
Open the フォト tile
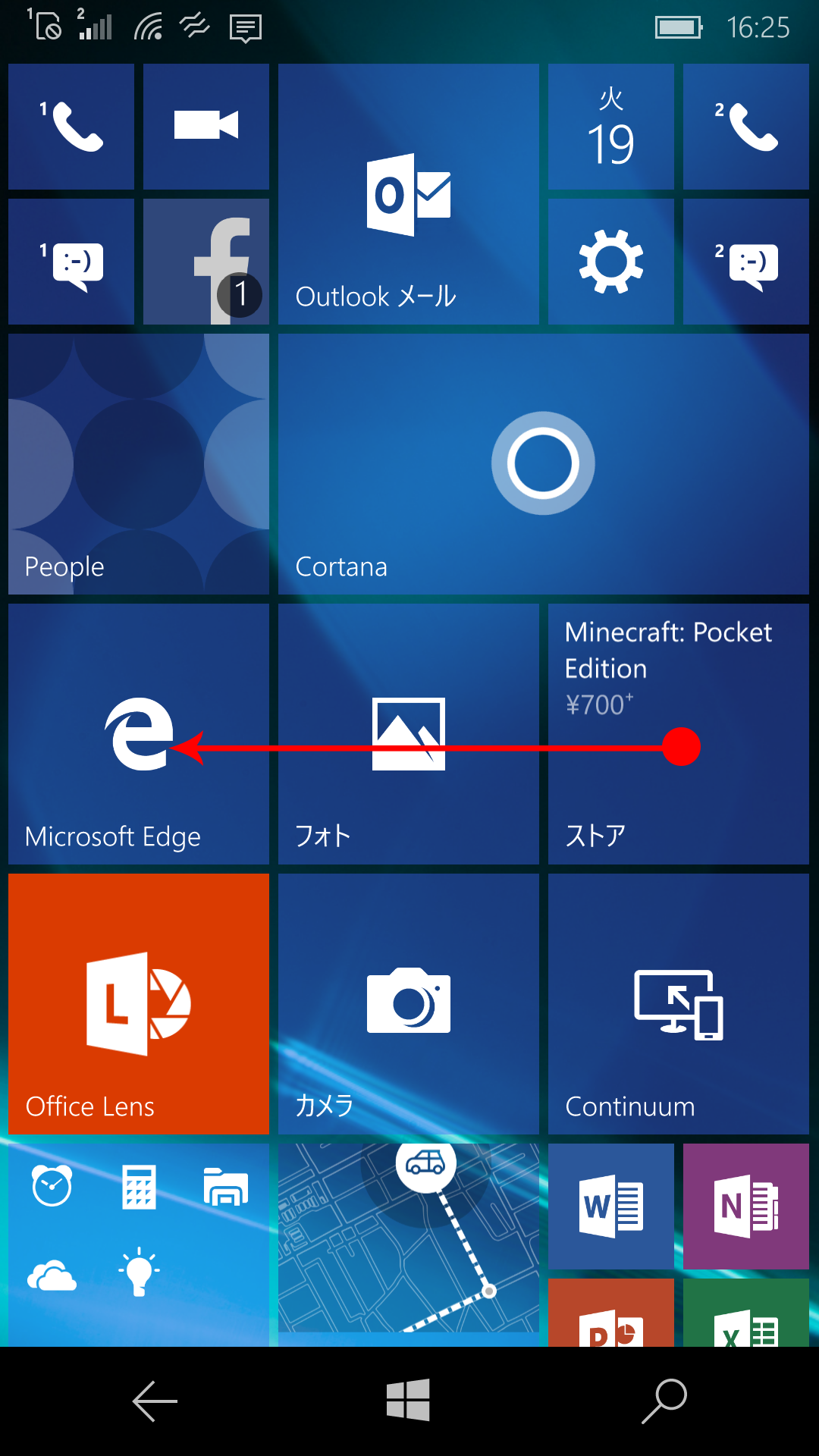[408, 734]
